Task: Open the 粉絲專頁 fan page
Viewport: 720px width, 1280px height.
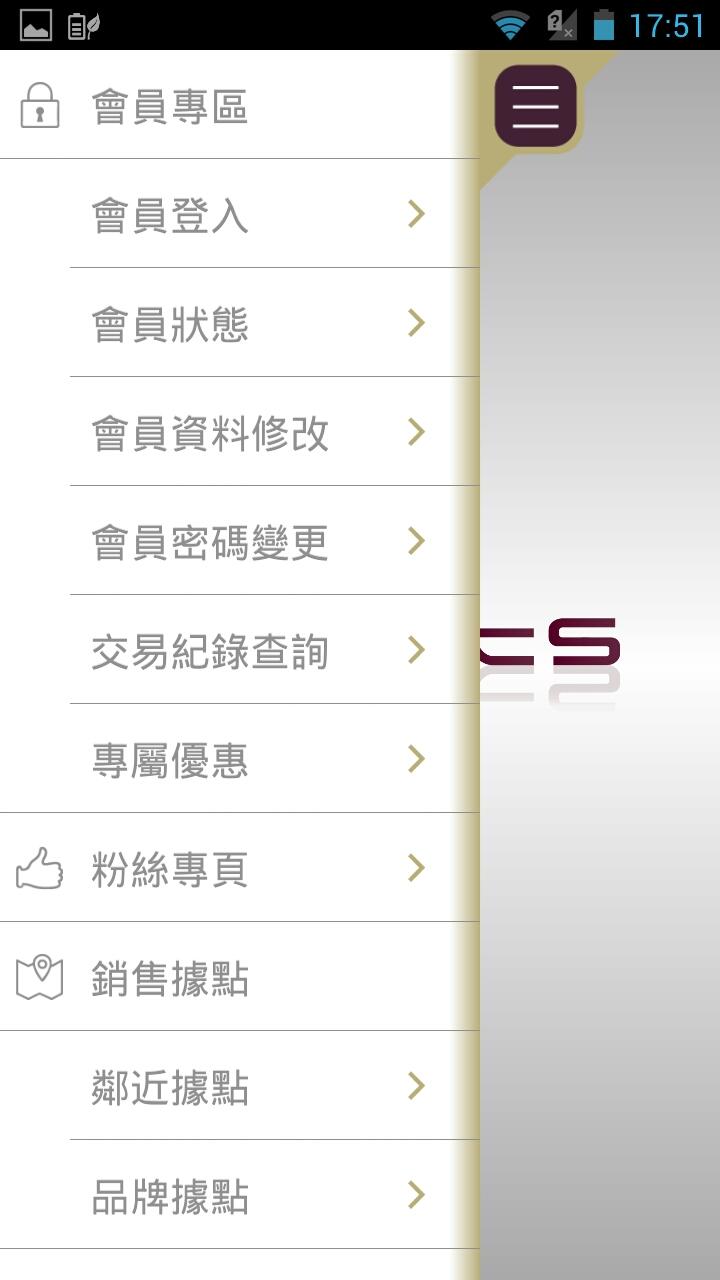Action: pos(240,868)
